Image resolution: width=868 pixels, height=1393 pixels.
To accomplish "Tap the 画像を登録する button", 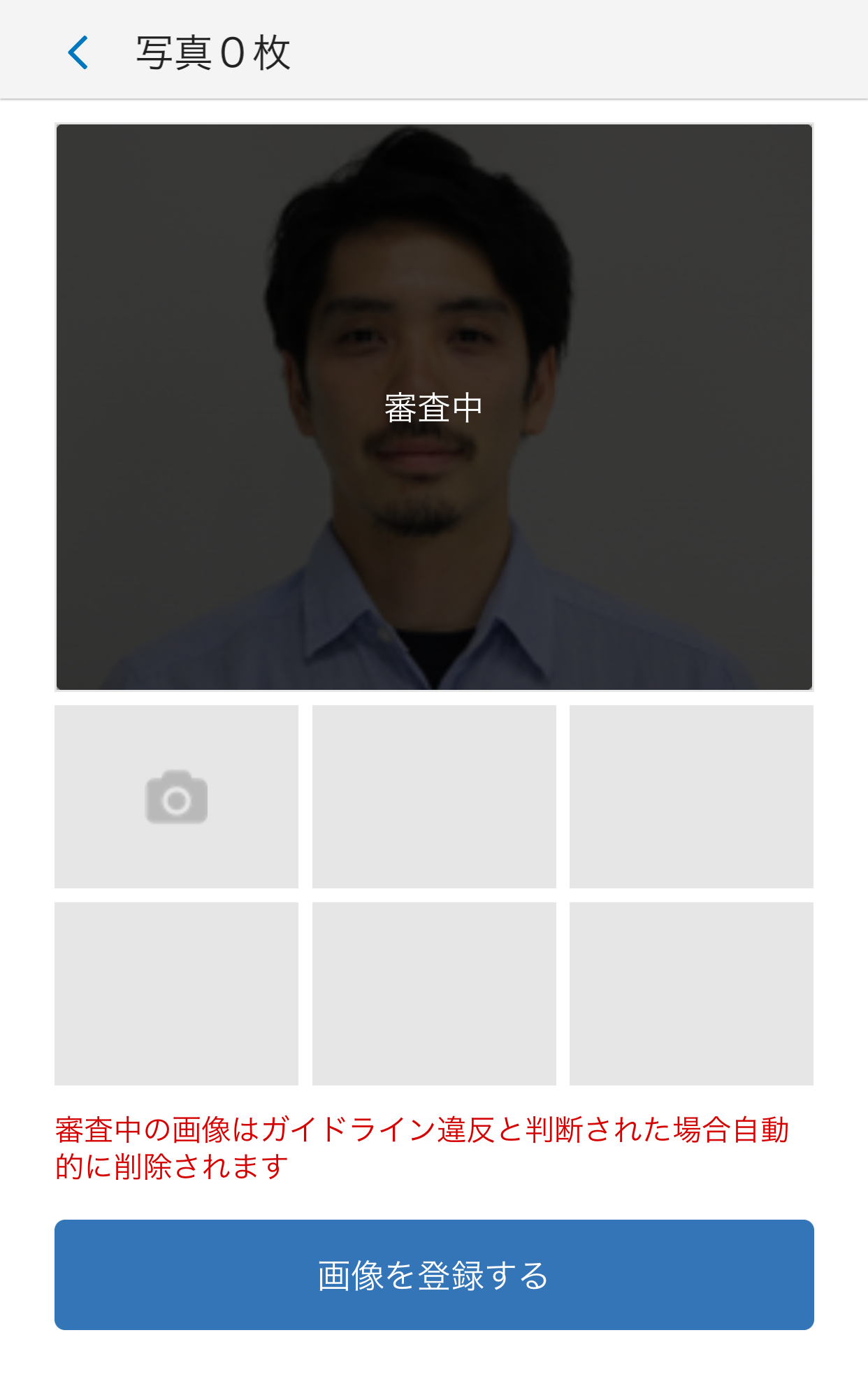I will click(x=433, y=1275).
